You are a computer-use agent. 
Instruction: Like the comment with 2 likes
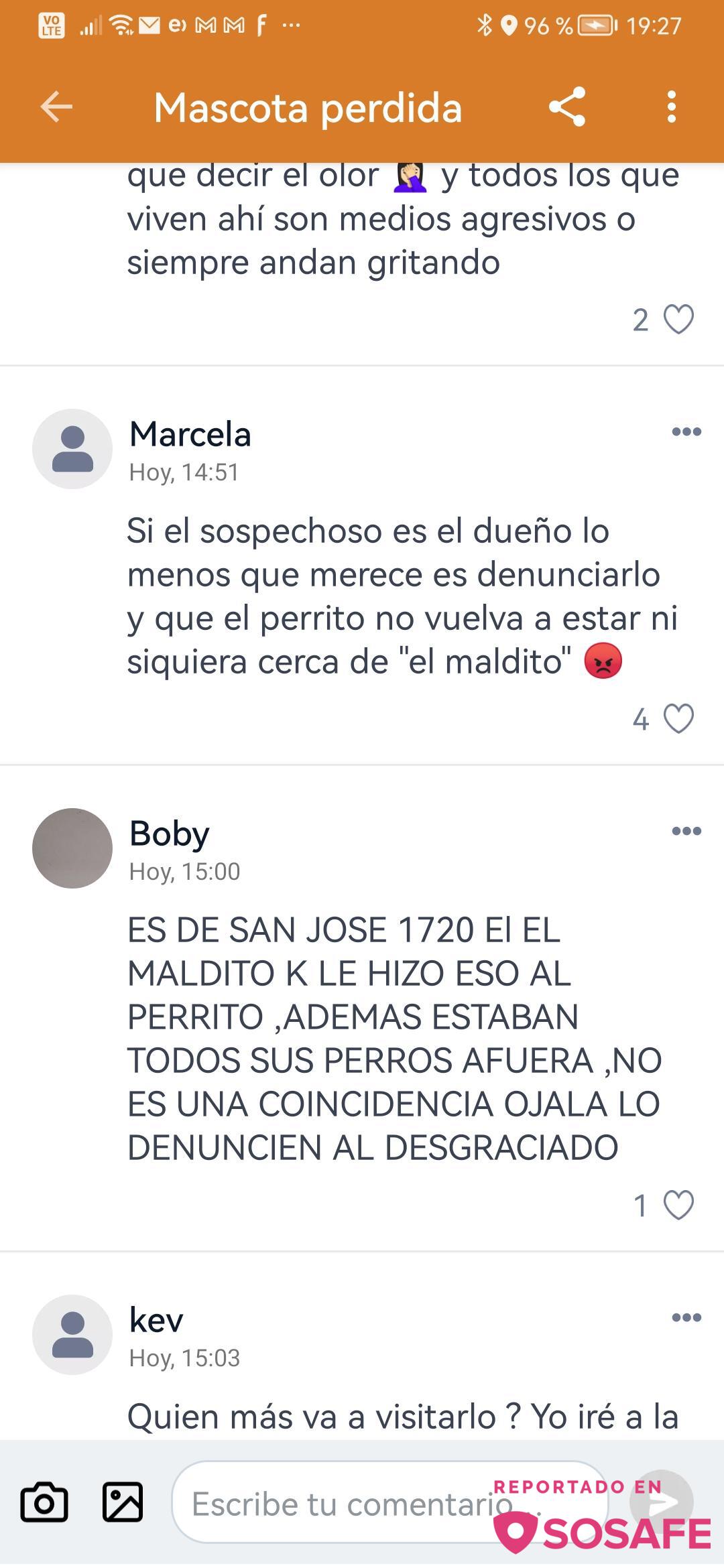point(678,319)
